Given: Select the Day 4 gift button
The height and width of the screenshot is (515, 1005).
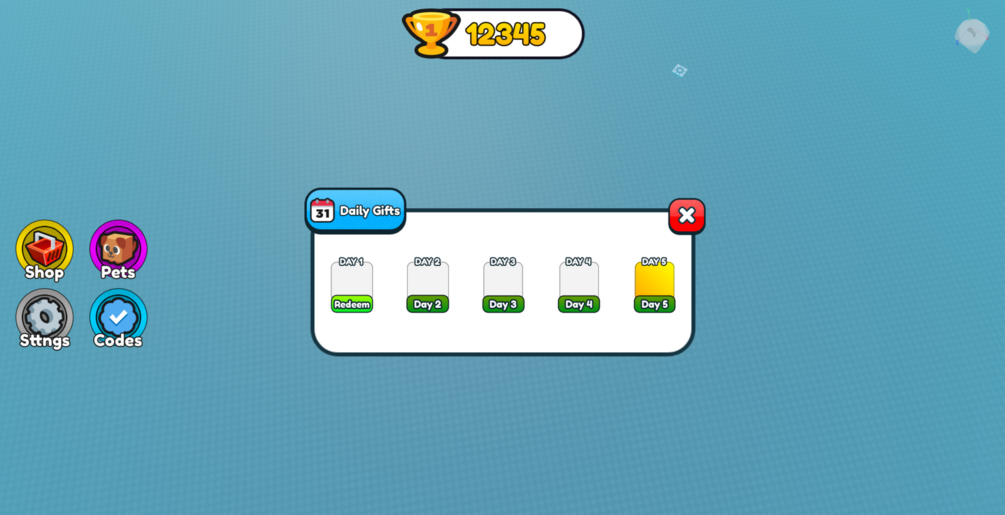Looking at the screenshot, I should [x=579, y=304].
